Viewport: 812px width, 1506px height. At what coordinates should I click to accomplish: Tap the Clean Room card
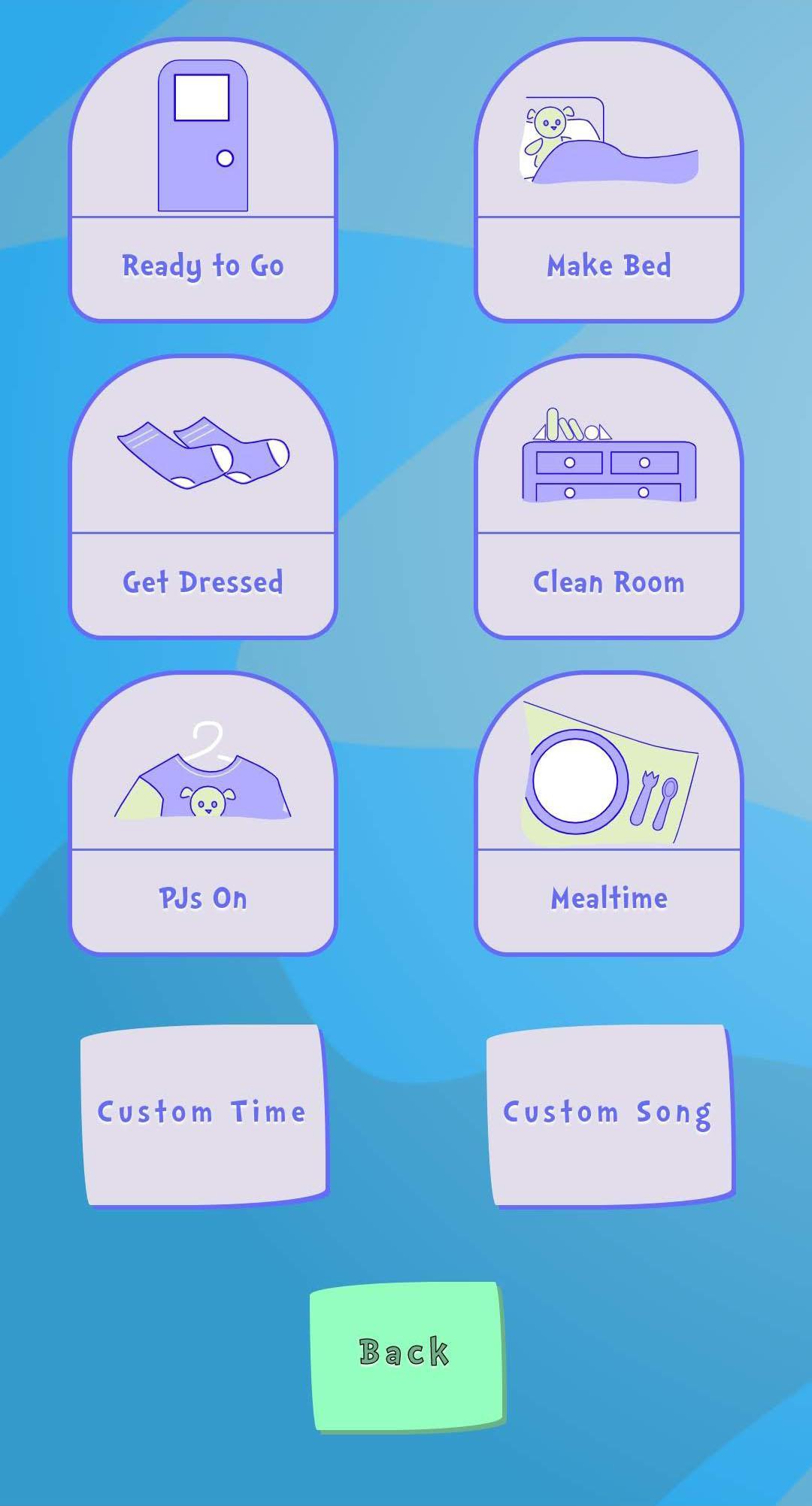(608, 497)
